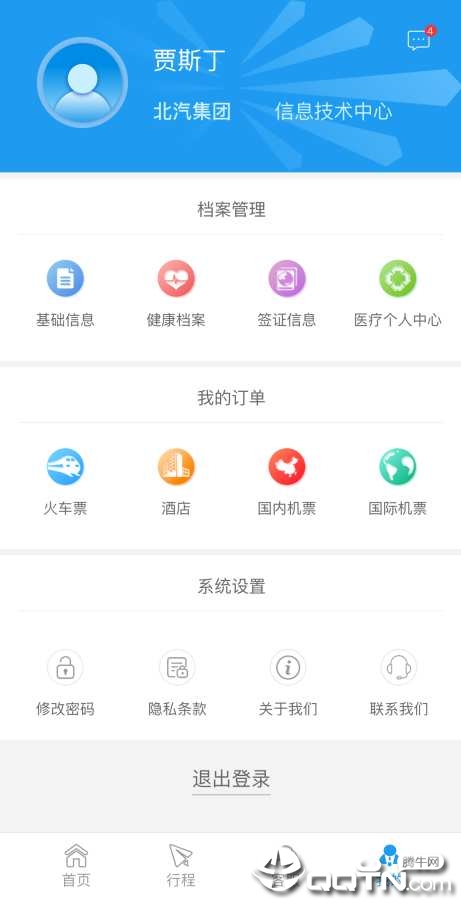Image resolution: width=461 pixels, height=900 pixels.
Task: Tap 退出登录 to log out
Action: click(x=231, y=779)
